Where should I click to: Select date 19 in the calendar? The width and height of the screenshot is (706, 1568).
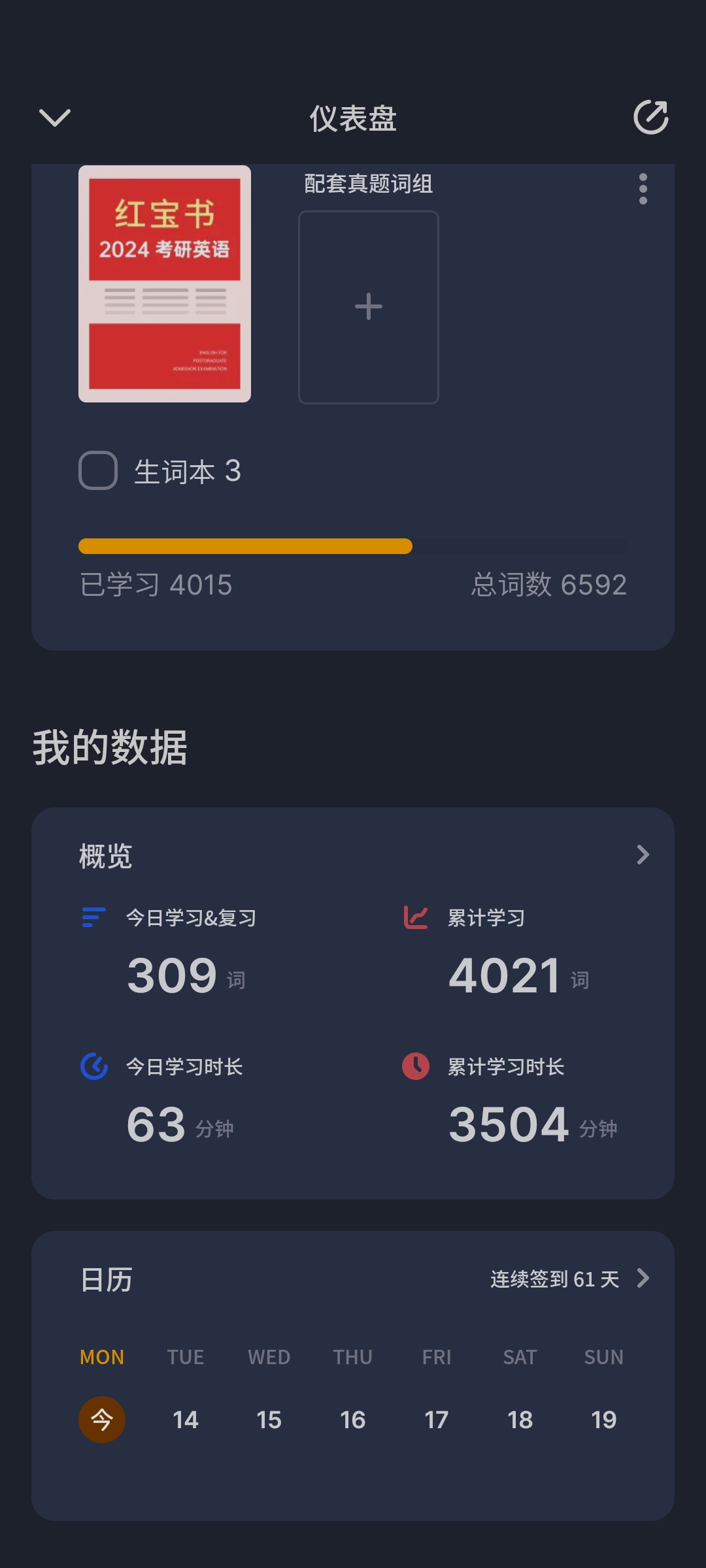(x=603, y=1419)
